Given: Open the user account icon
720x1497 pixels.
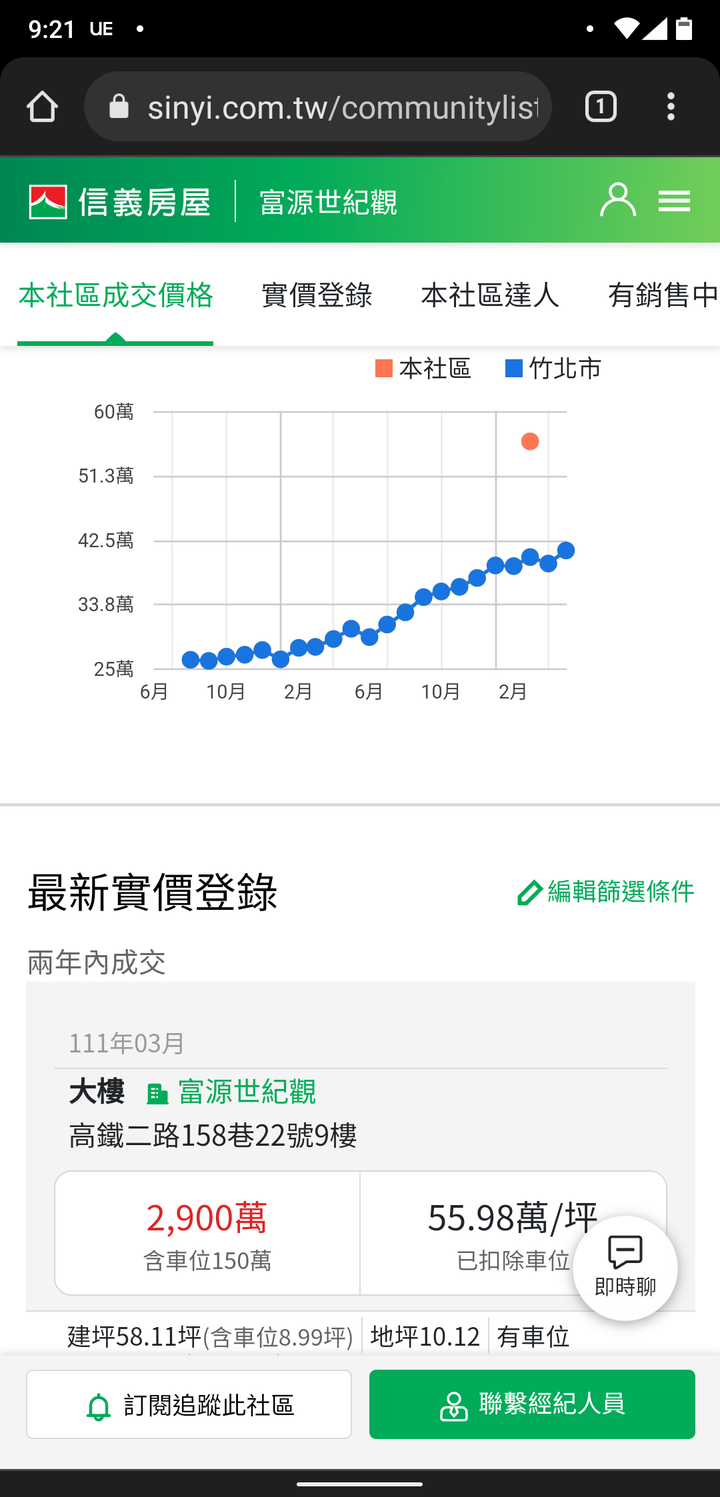Looking at the screenshot, I should (x=618, y=200).
